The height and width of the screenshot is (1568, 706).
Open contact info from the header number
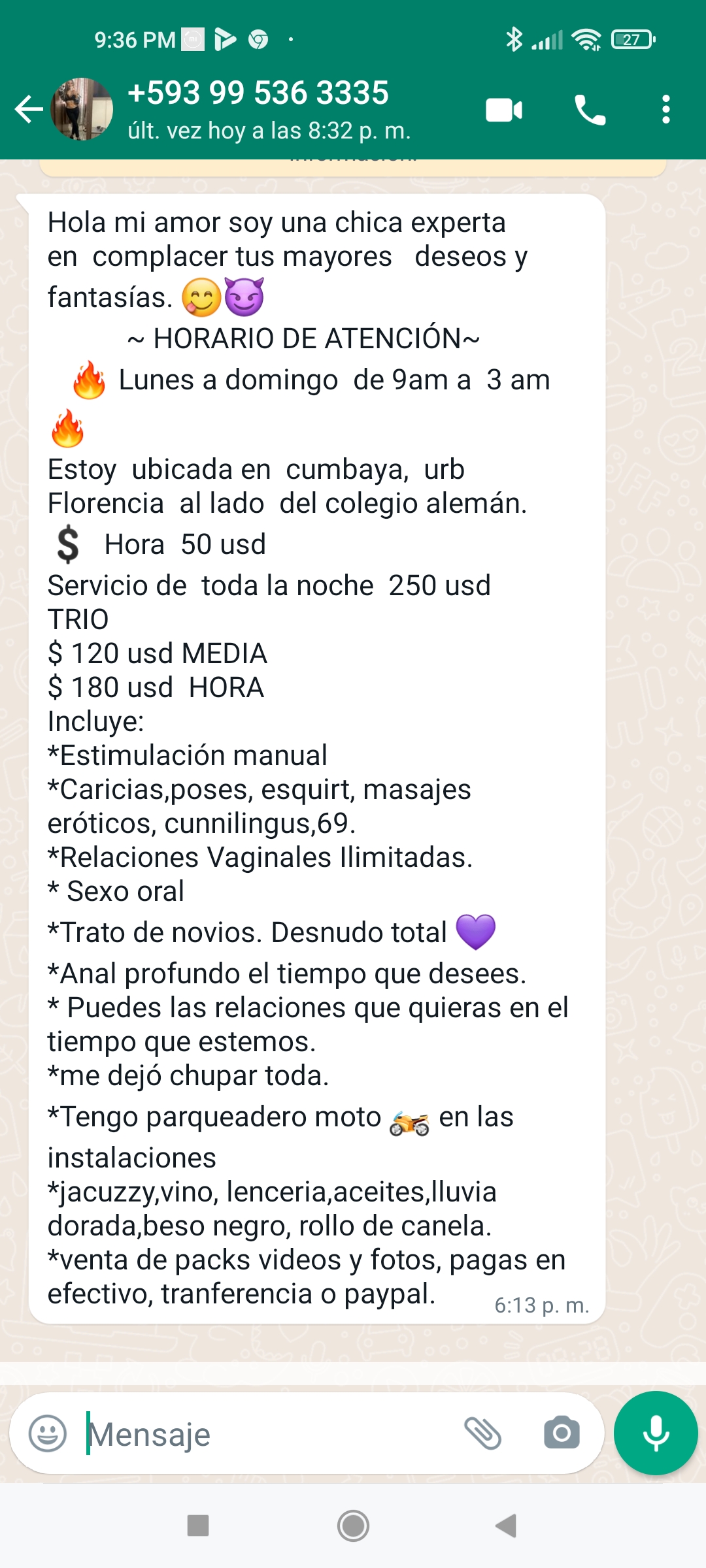[258, 93]
